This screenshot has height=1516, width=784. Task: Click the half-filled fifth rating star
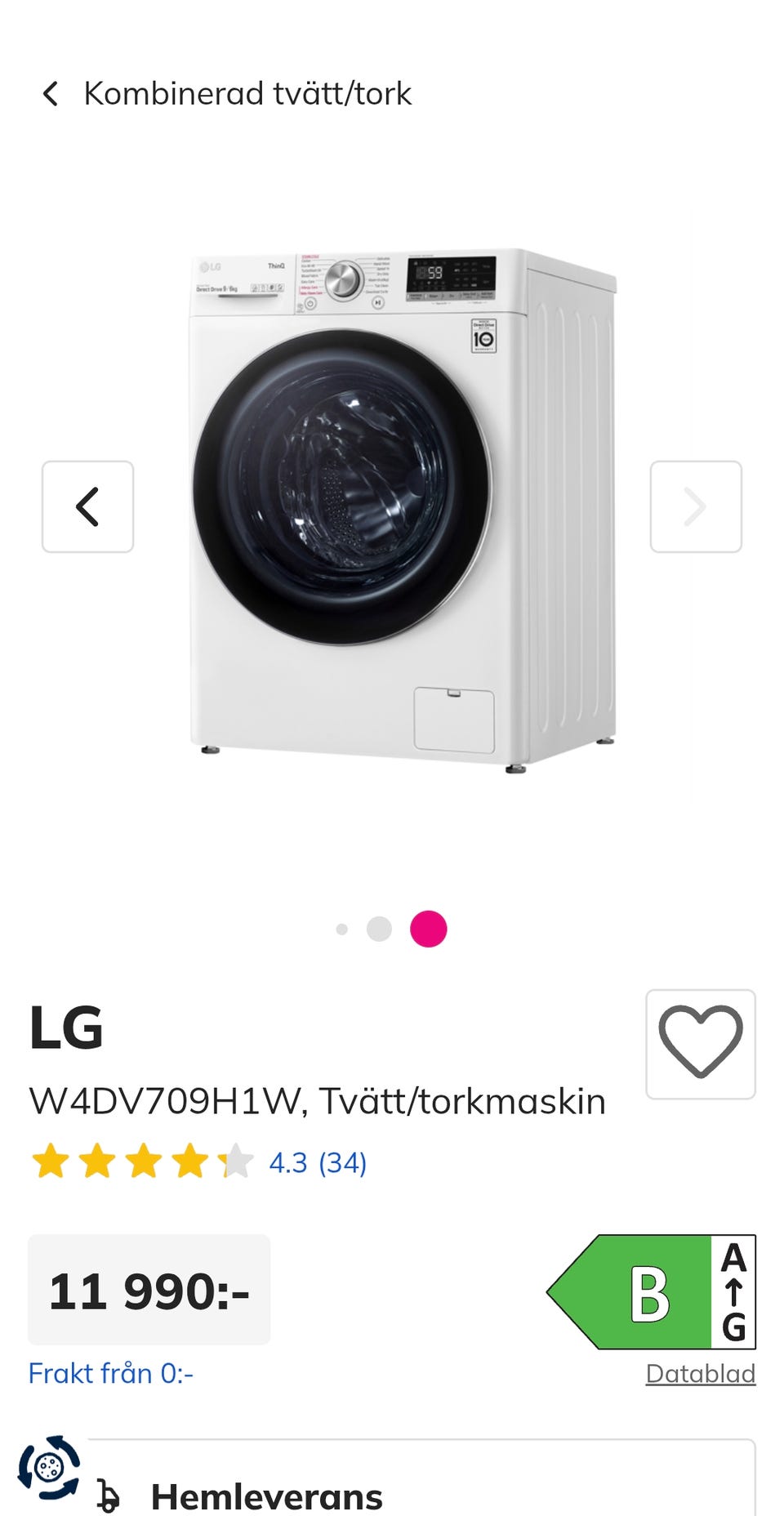tap(237, 1162)
